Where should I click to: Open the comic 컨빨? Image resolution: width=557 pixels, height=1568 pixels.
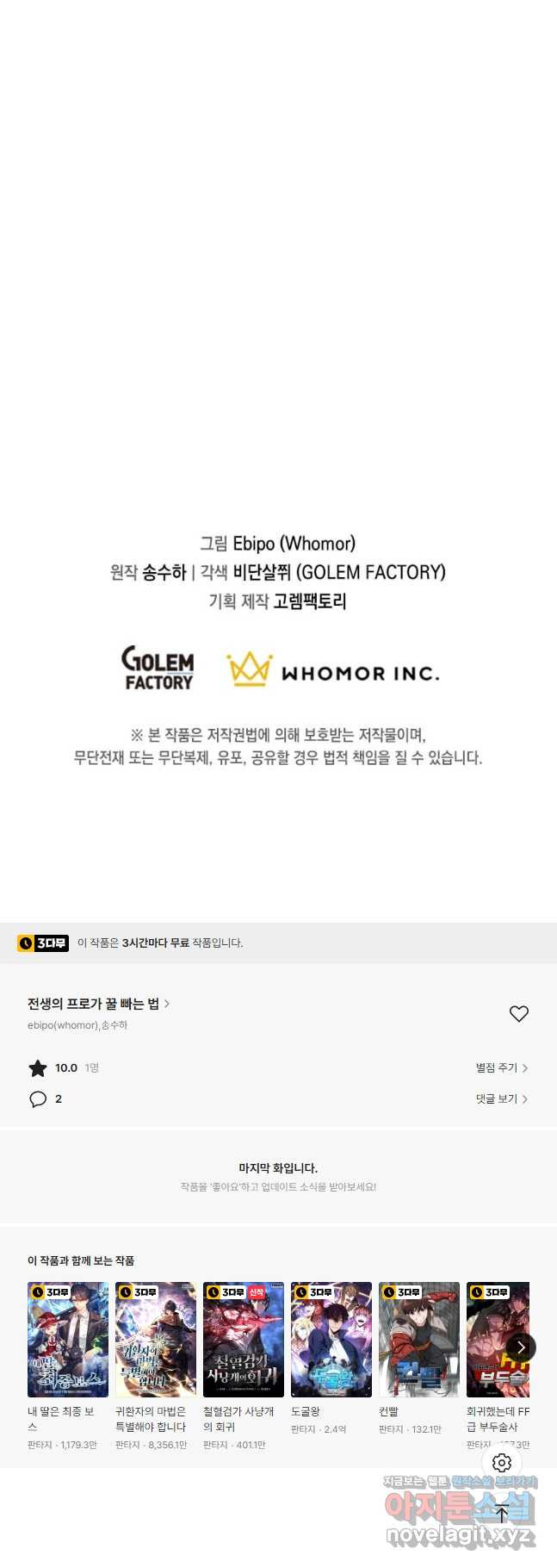click(x=419, y=1340)
